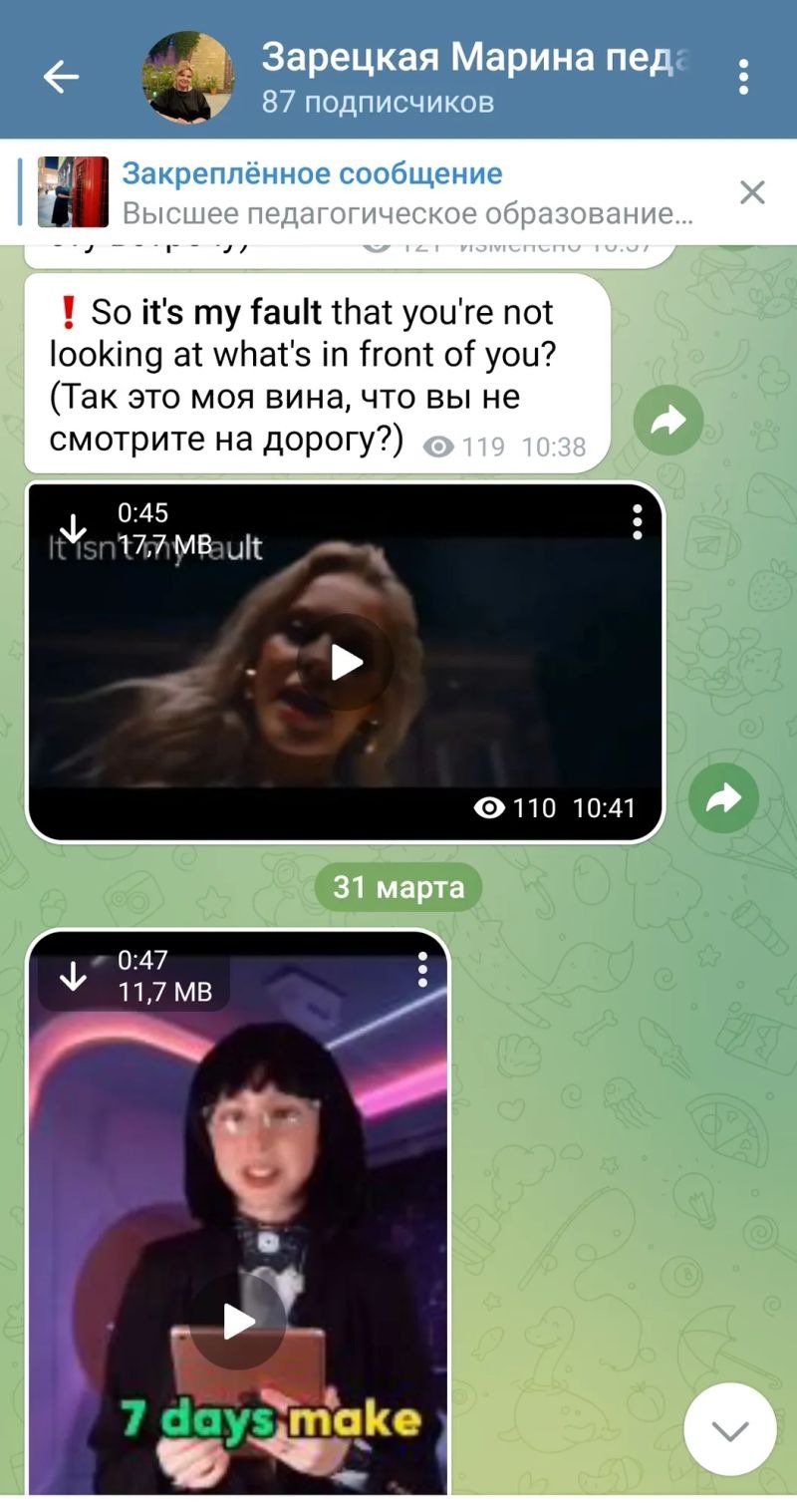Jump to the latest messages
This screenshot has width=797, height=1512.
(730, 1429)
